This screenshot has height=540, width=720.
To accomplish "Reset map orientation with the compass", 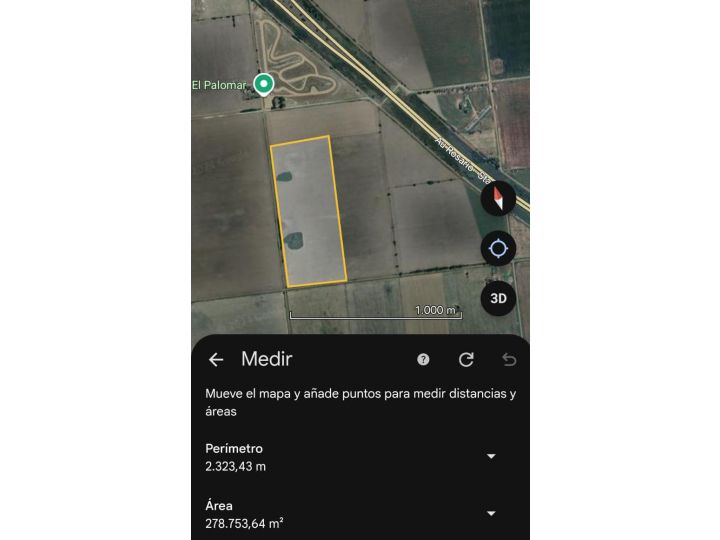I will click(498, 199).
